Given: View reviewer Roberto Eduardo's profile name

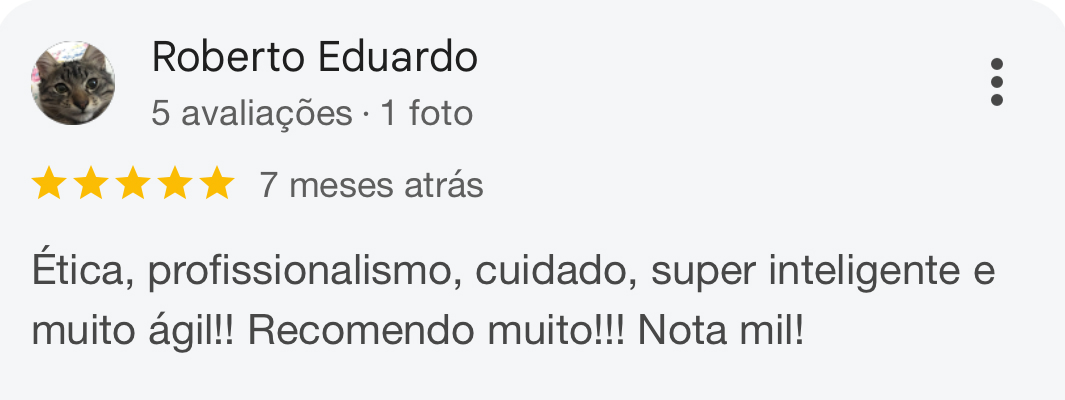Looking at the screenshot, I should coord(314,59).
